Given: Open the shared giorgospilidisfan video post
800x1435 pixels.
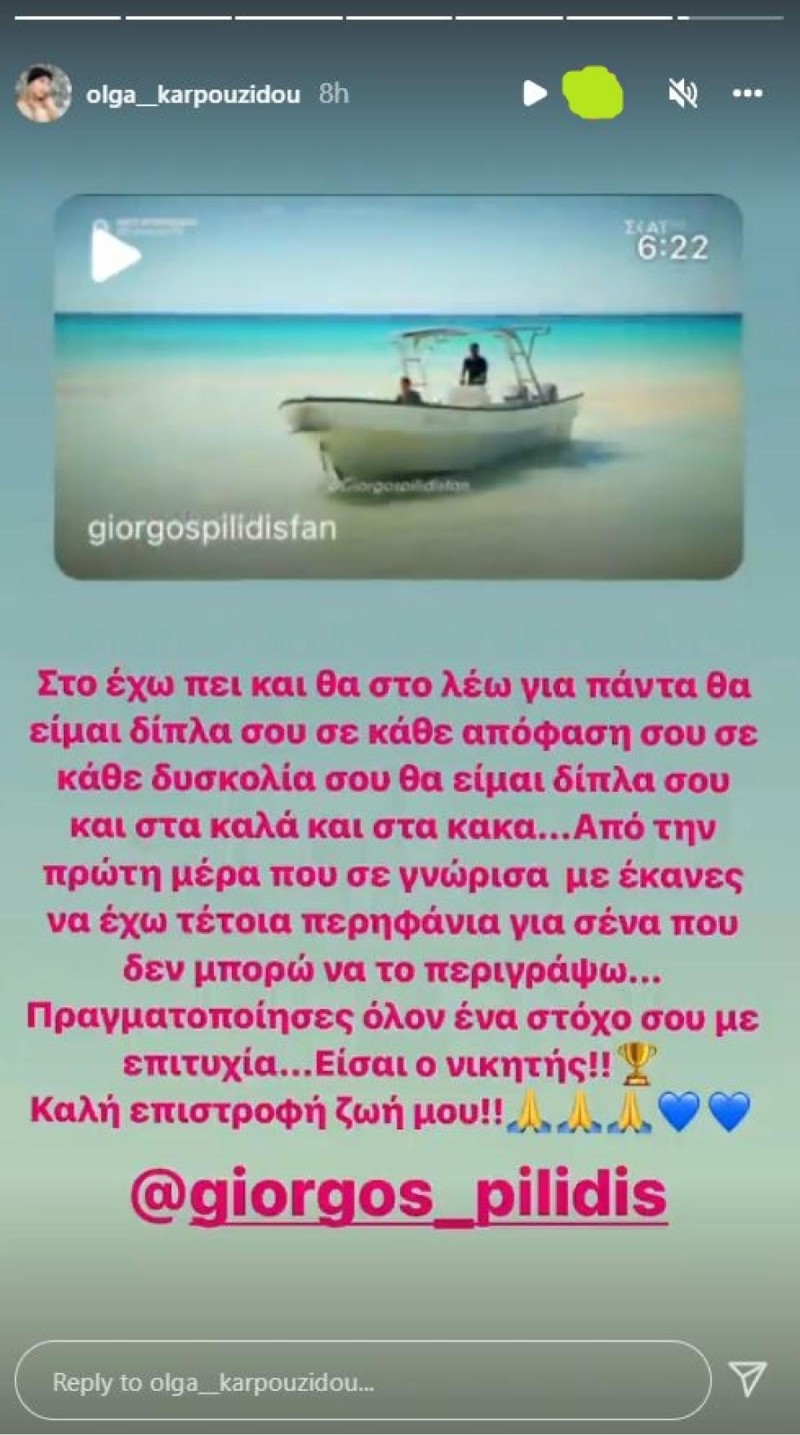Looking at the screenshot, I should point(398,387).
